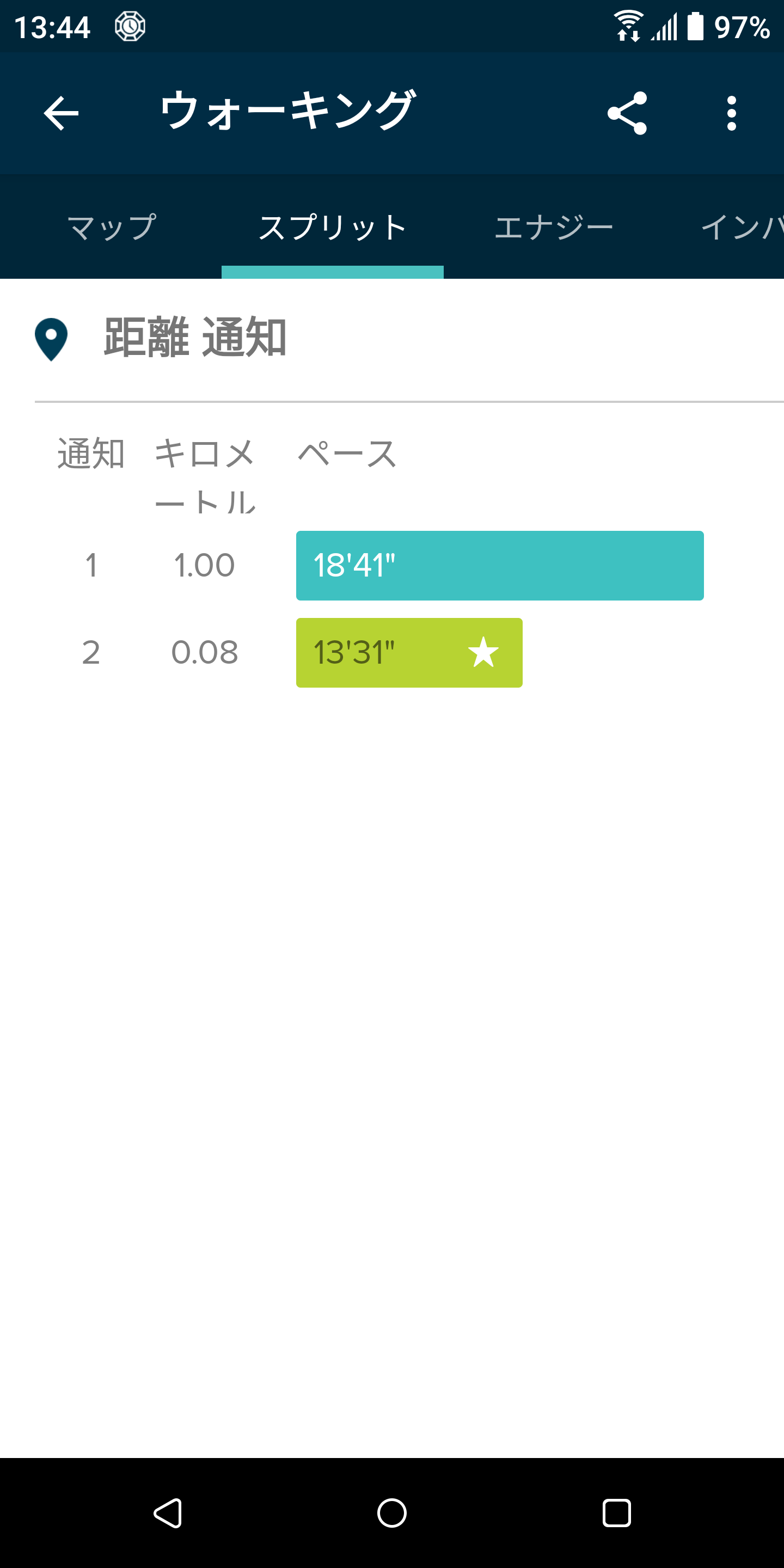The height and width of the screenshot is (1568, 784).
Task: Open the recent apps view
Action: [x=616, y=1513]
